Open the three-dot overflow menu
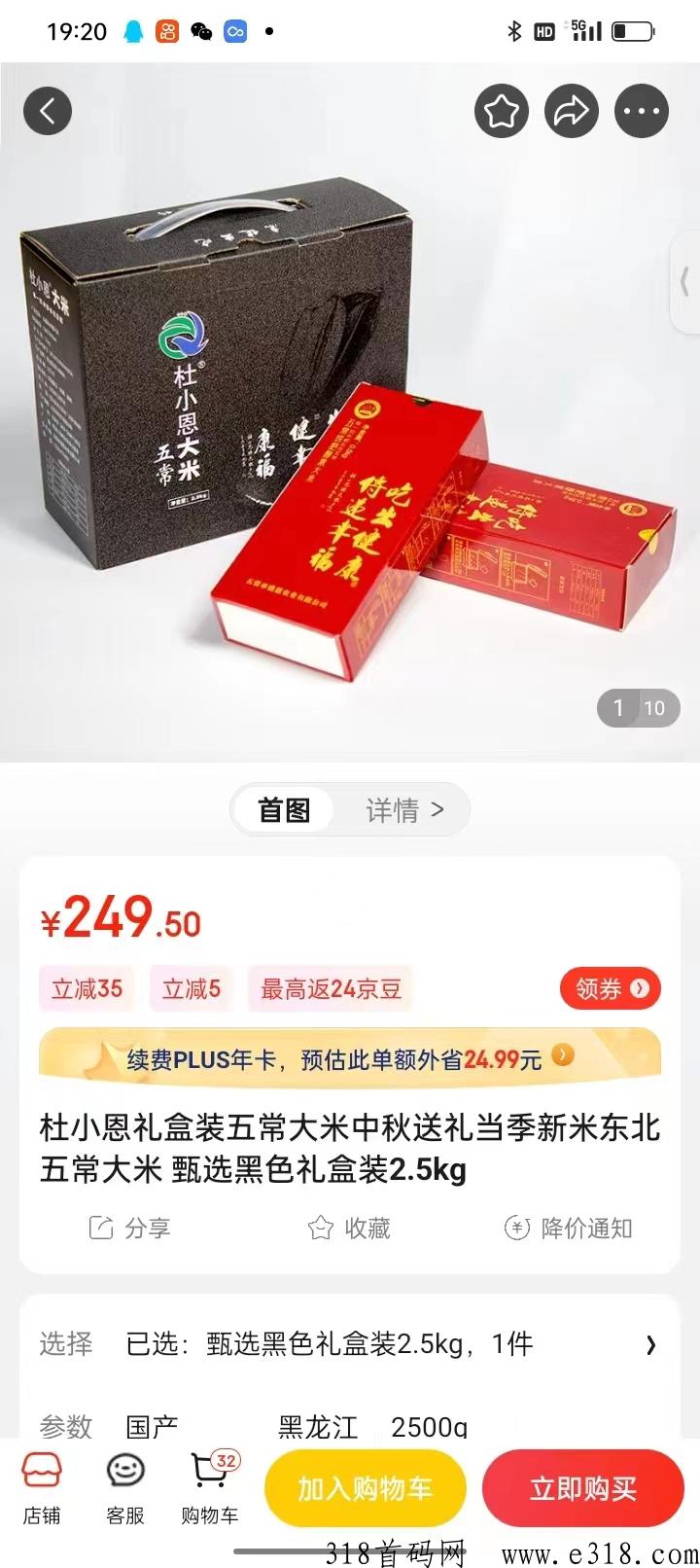The image size is (700, 1568). [x=642, y=111]
